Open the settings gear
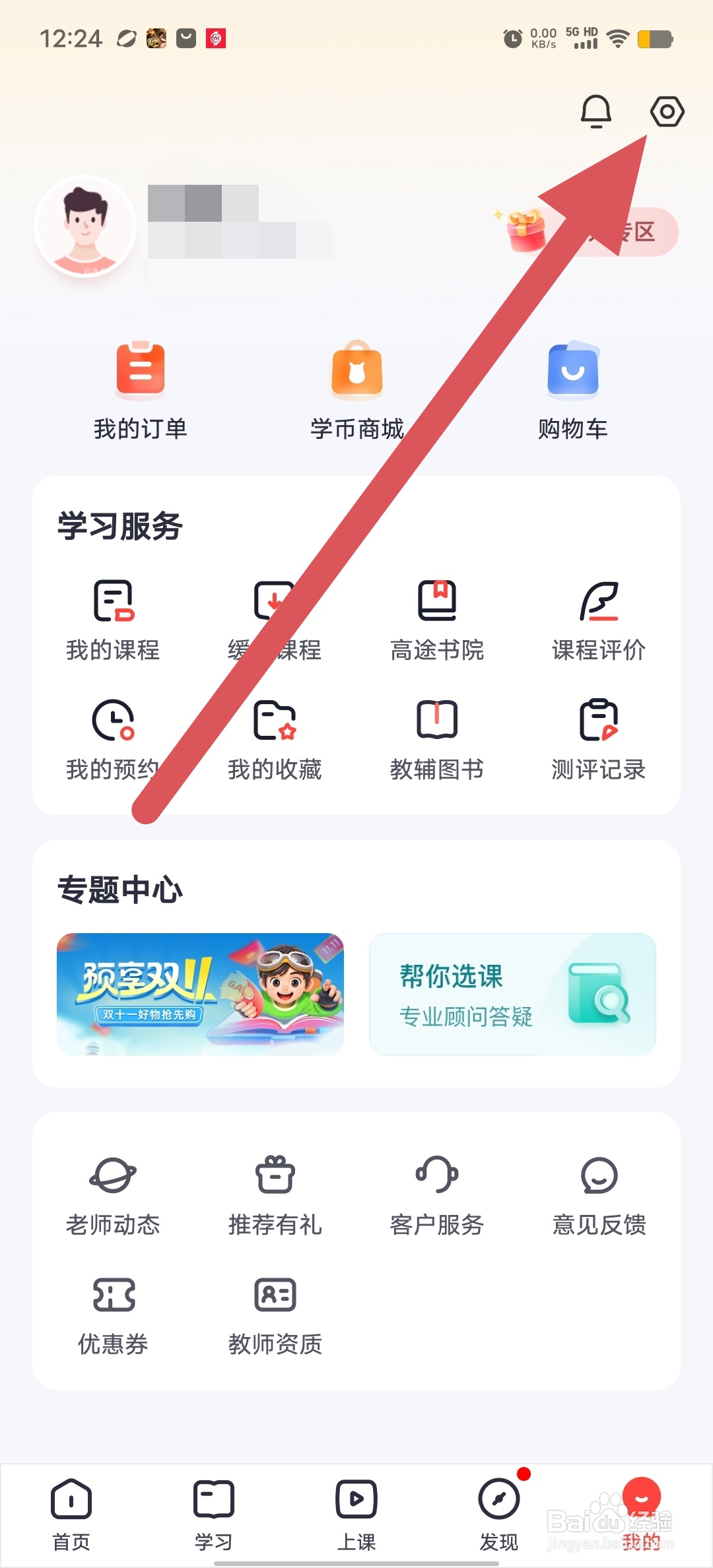Screen dimensions: 713x1568 click(x=667, y=111)
